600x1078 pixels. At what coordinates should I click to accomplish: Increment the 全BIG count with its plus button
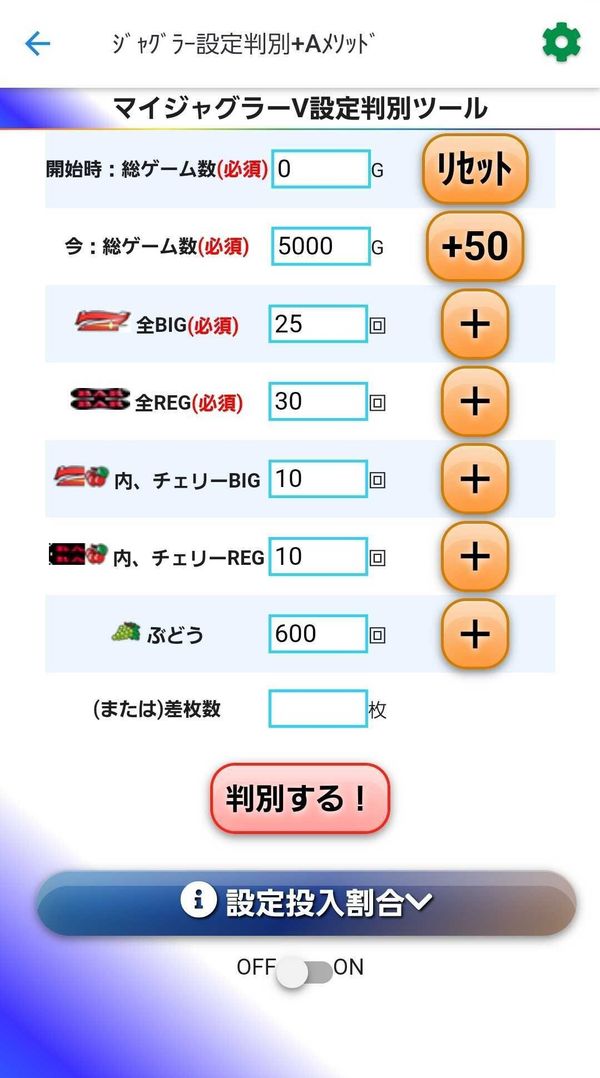coord(475,324)
